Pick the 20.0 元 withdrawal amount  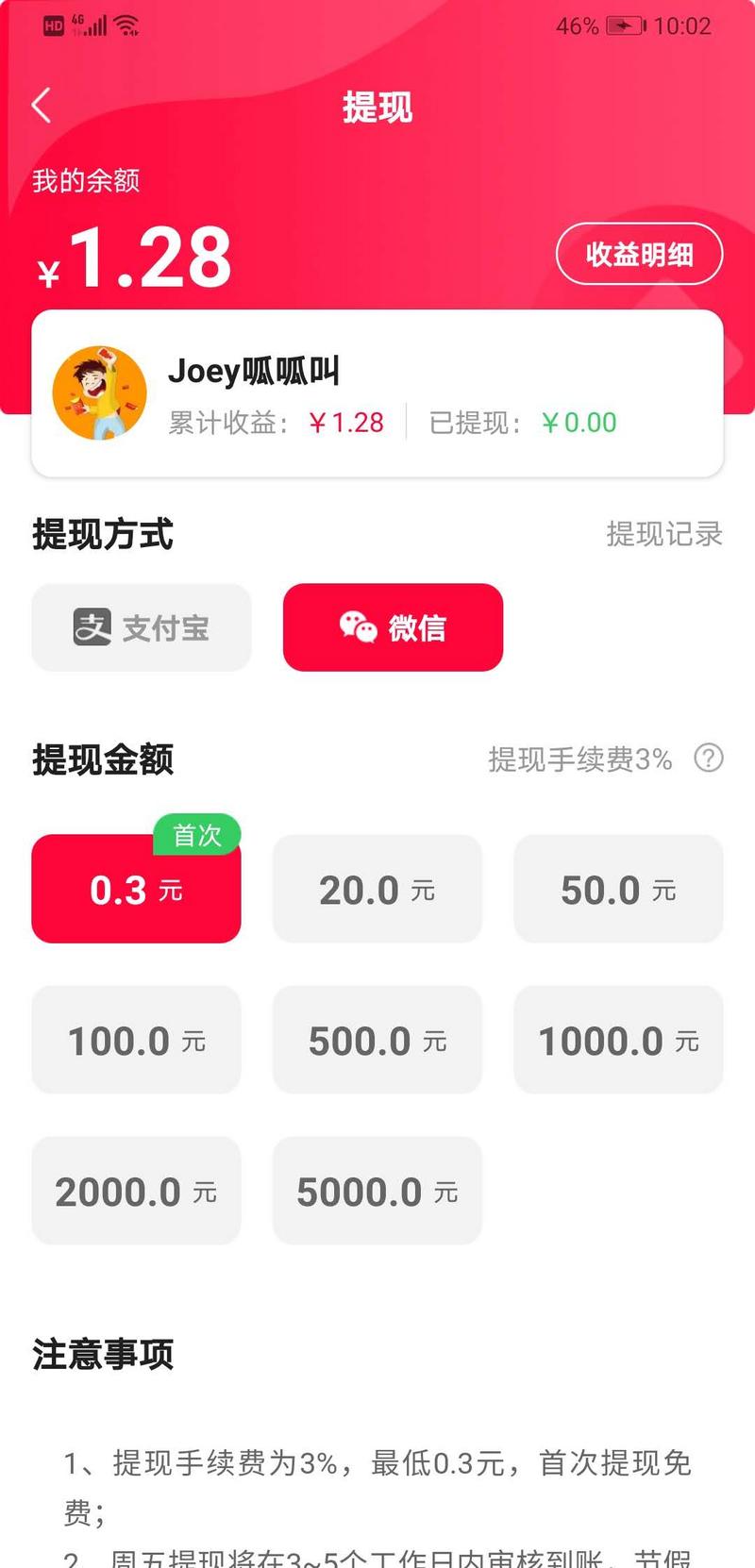377,889
